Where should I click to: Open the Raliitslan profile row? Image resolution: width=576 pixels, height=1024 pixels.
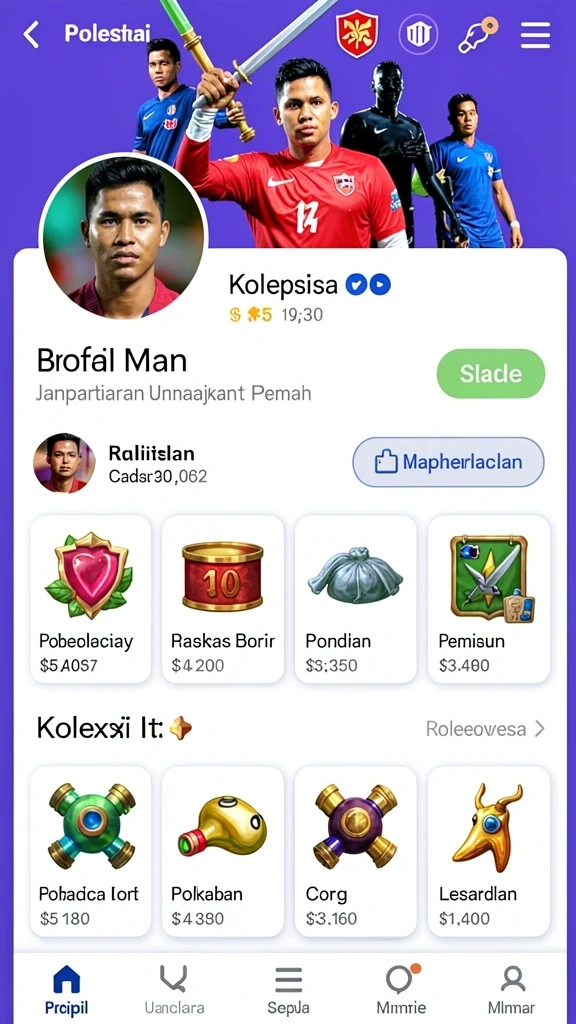pyautogui.click(x=121, y=463)
